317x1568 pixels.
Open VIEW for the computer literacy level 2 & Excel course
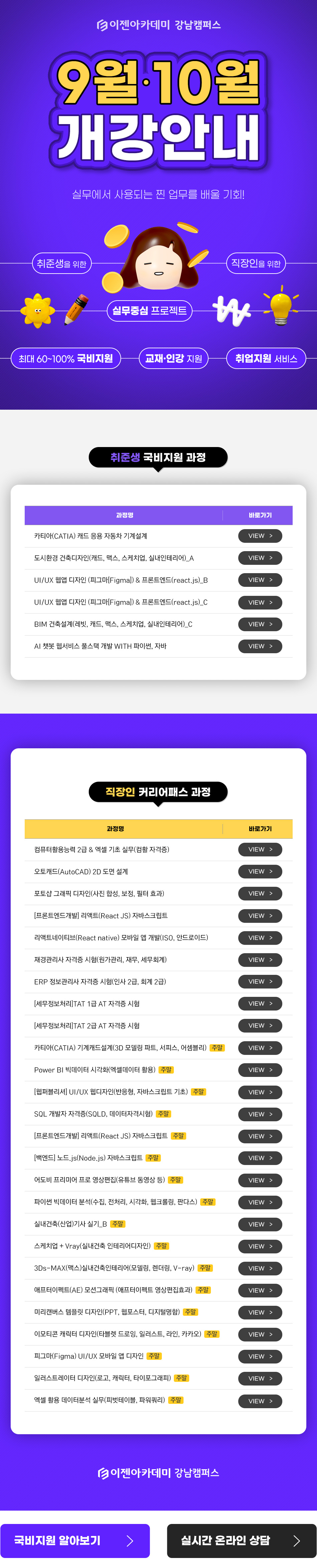click(x=260, y=849)
